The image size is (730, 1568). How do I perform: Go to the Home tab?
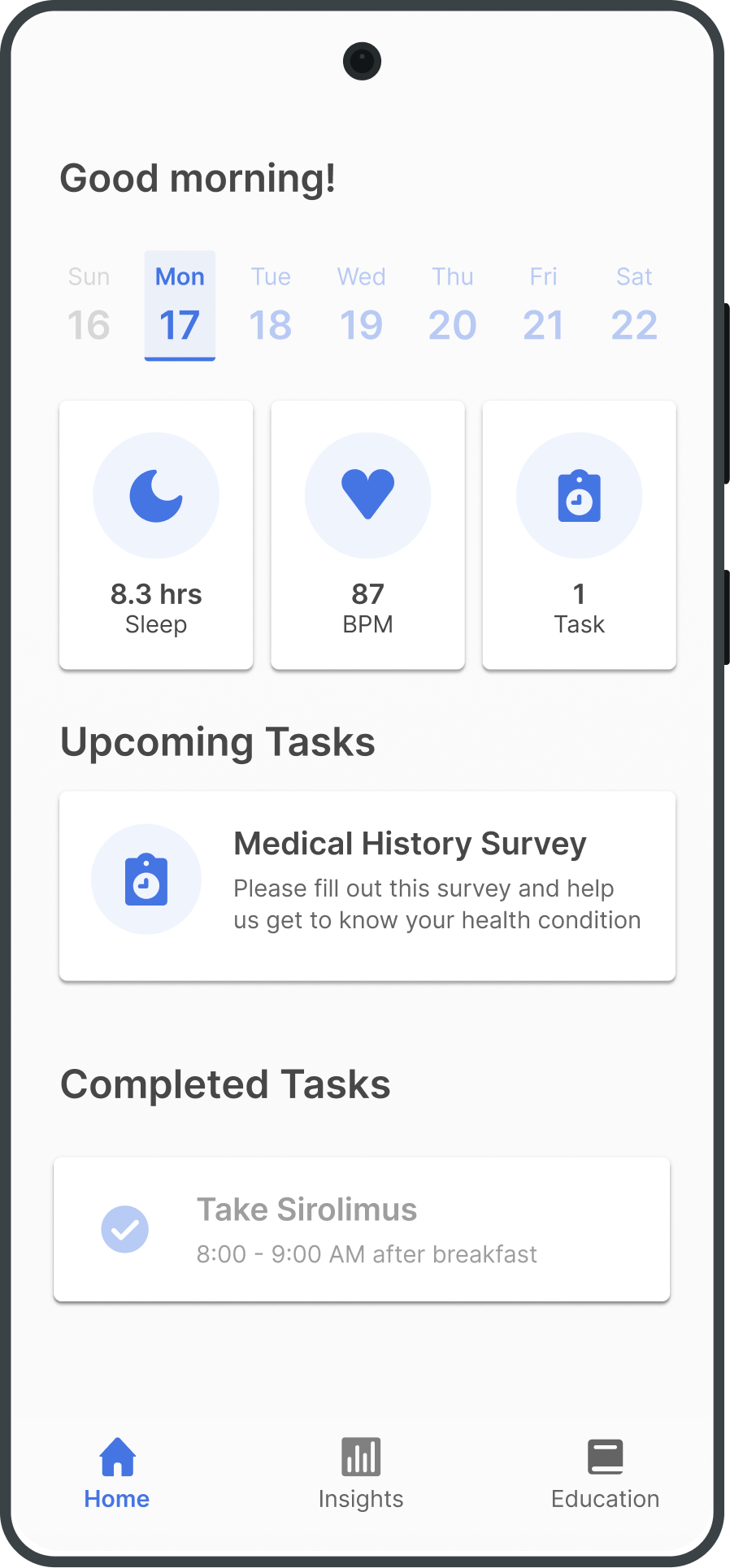pos(117,1473)
